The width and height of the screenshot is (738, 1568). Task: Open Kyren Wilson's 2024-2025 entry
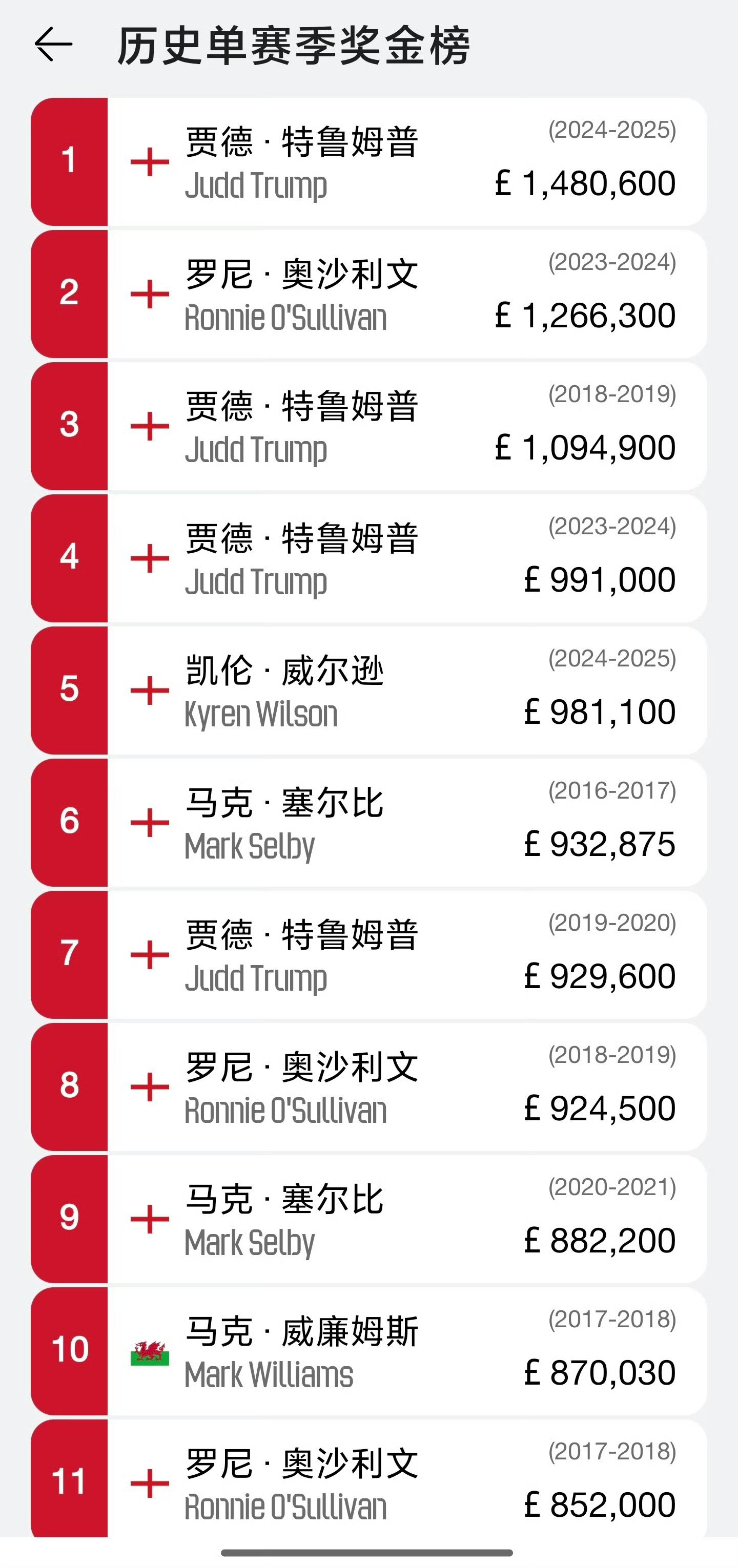(x=369, y=691)
